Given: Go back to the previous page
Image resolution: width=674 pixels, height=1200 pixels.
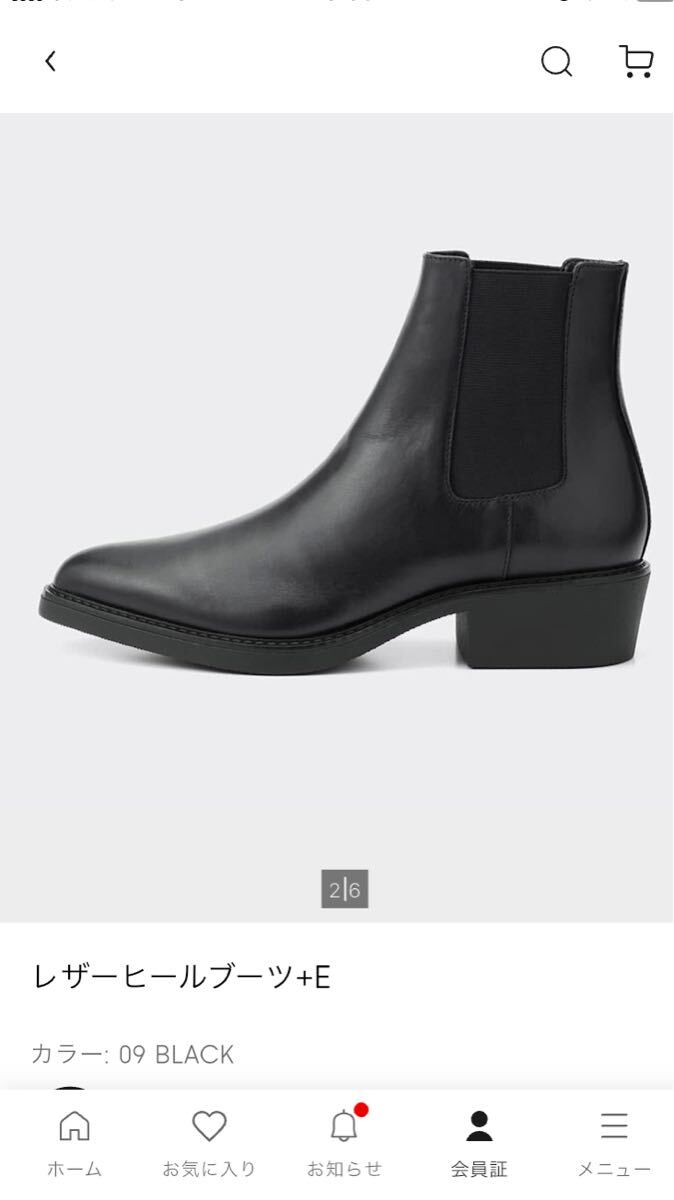Looking at the screenshot, I should tap(50, 62).
